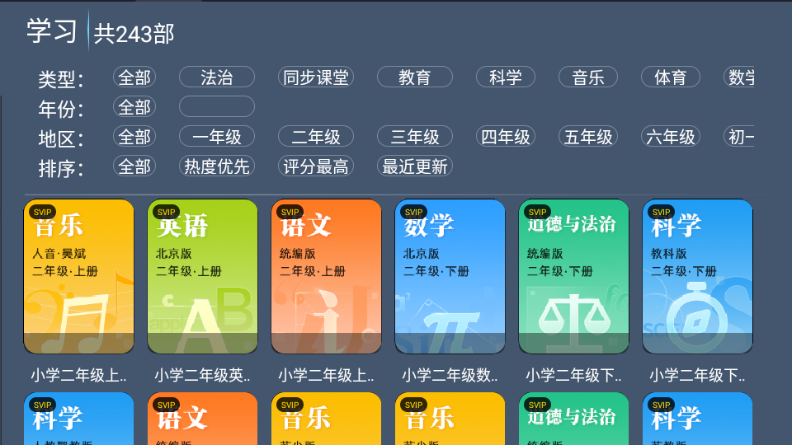Sort by 最近更新
The height and width of the screenshot is (445, 792).
[x=414, y=166]
